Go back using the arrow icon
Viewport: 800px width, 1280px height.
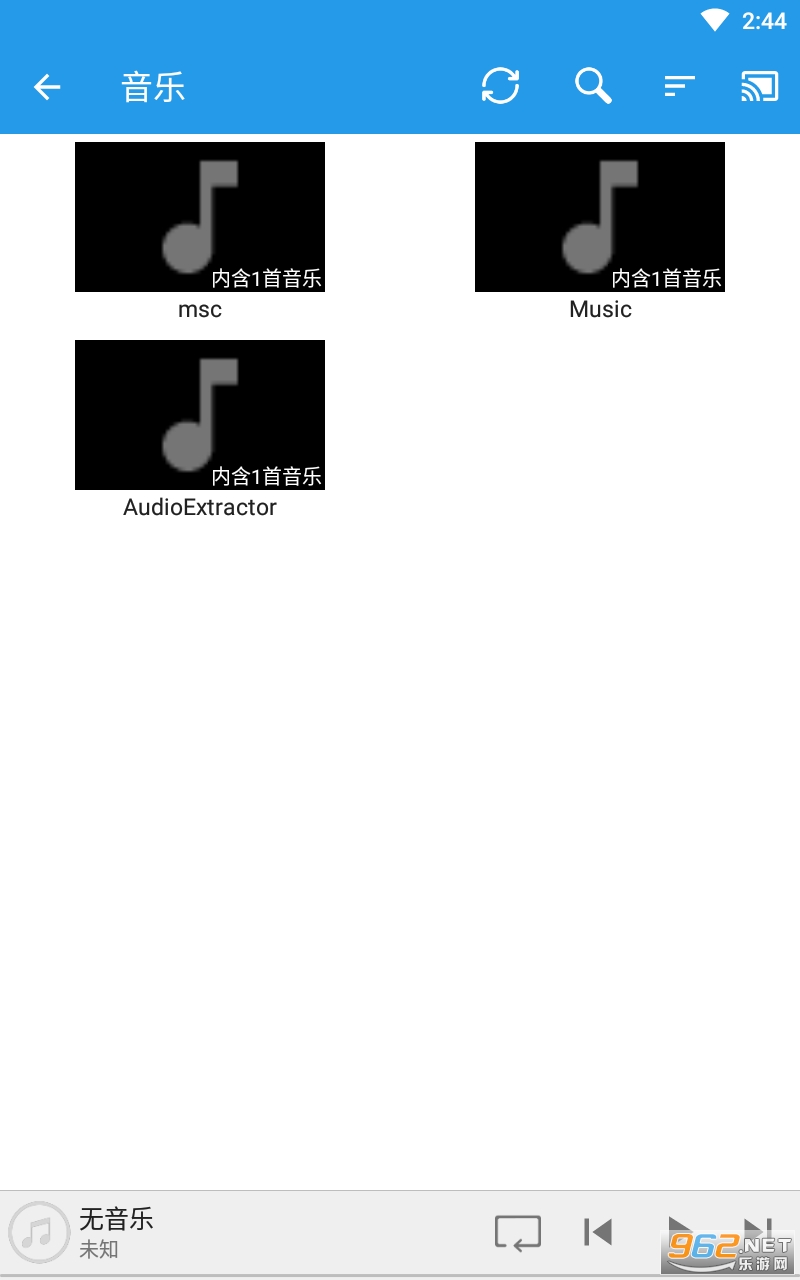pyautogui.click(x=47, y=87)
